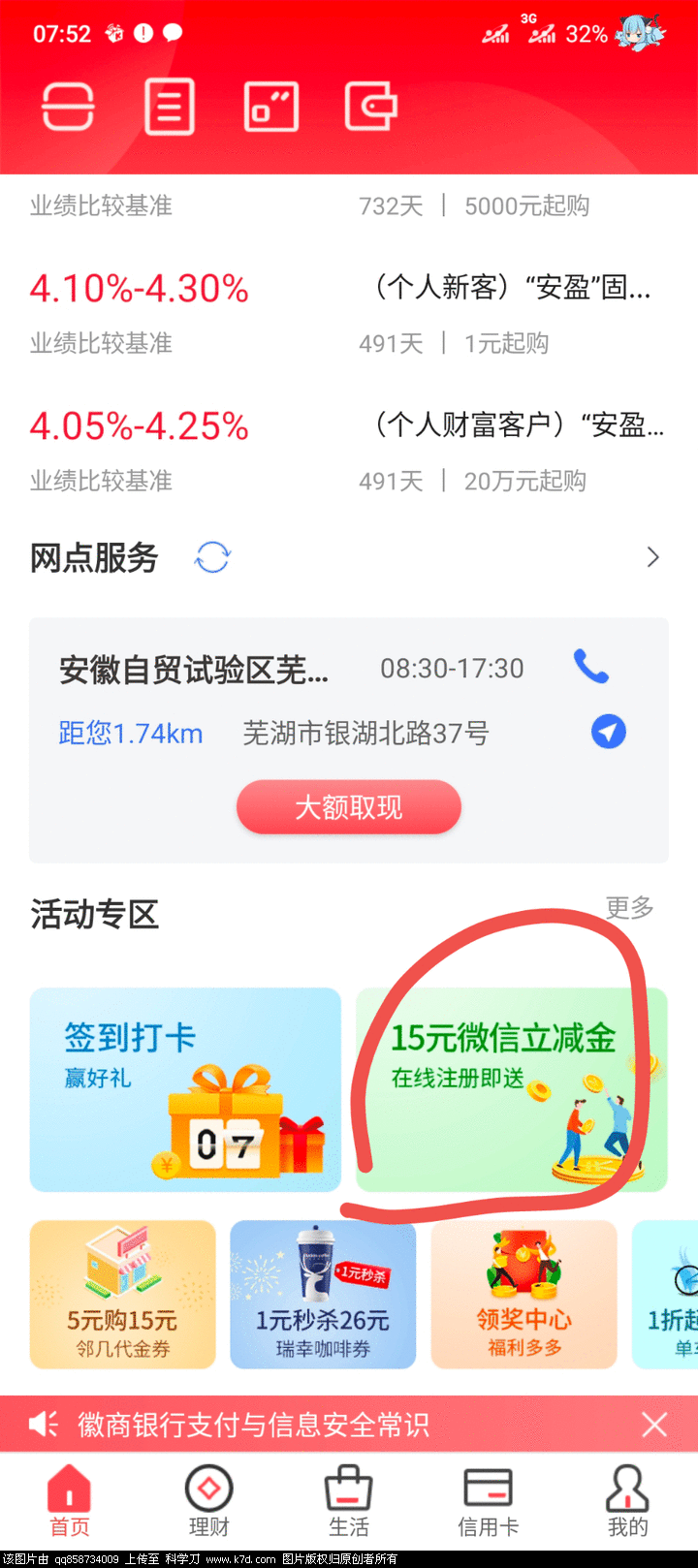
Task: Open the 签到打卡 check-in card
Action: (x=185, y=1089)
